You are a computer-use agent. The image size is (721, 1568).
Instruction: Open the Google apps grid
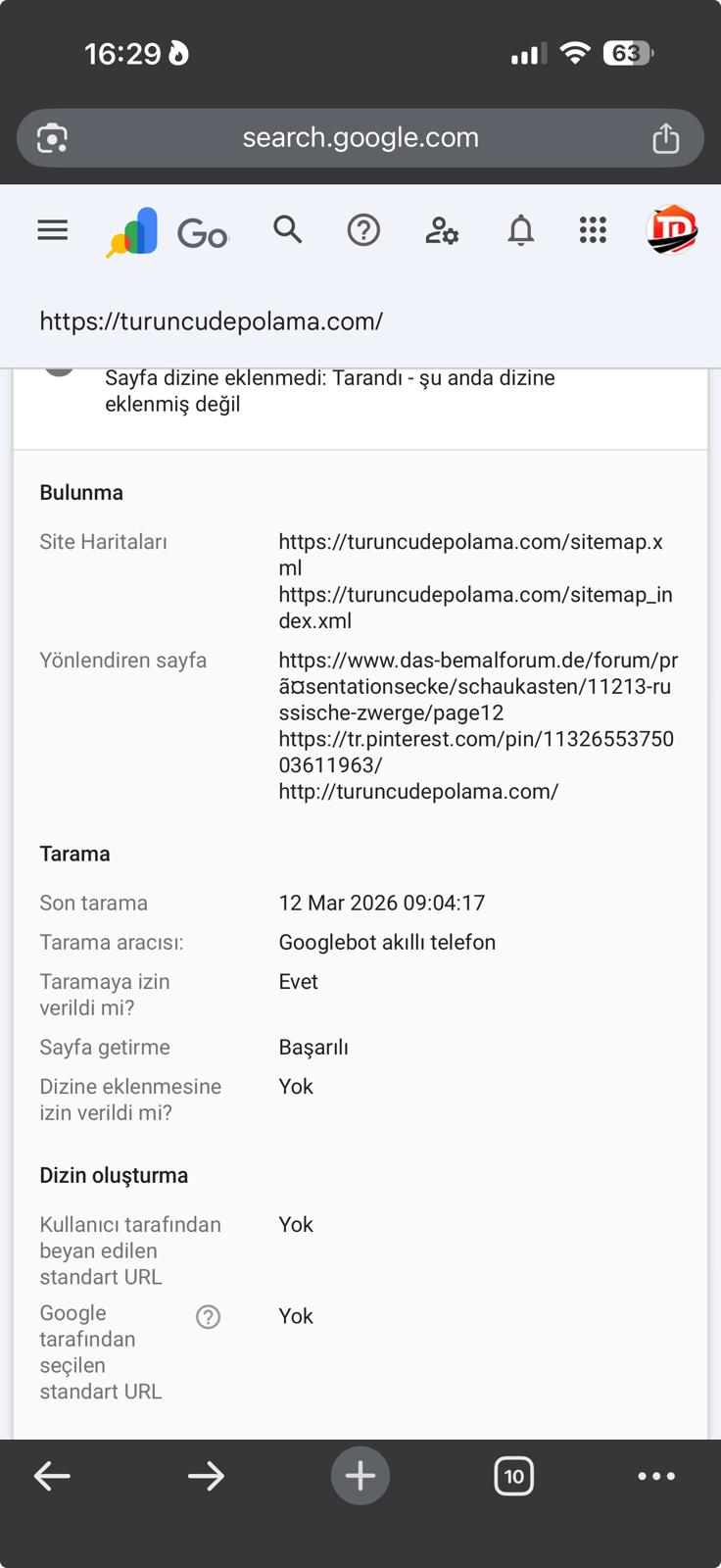click(593, 230)
